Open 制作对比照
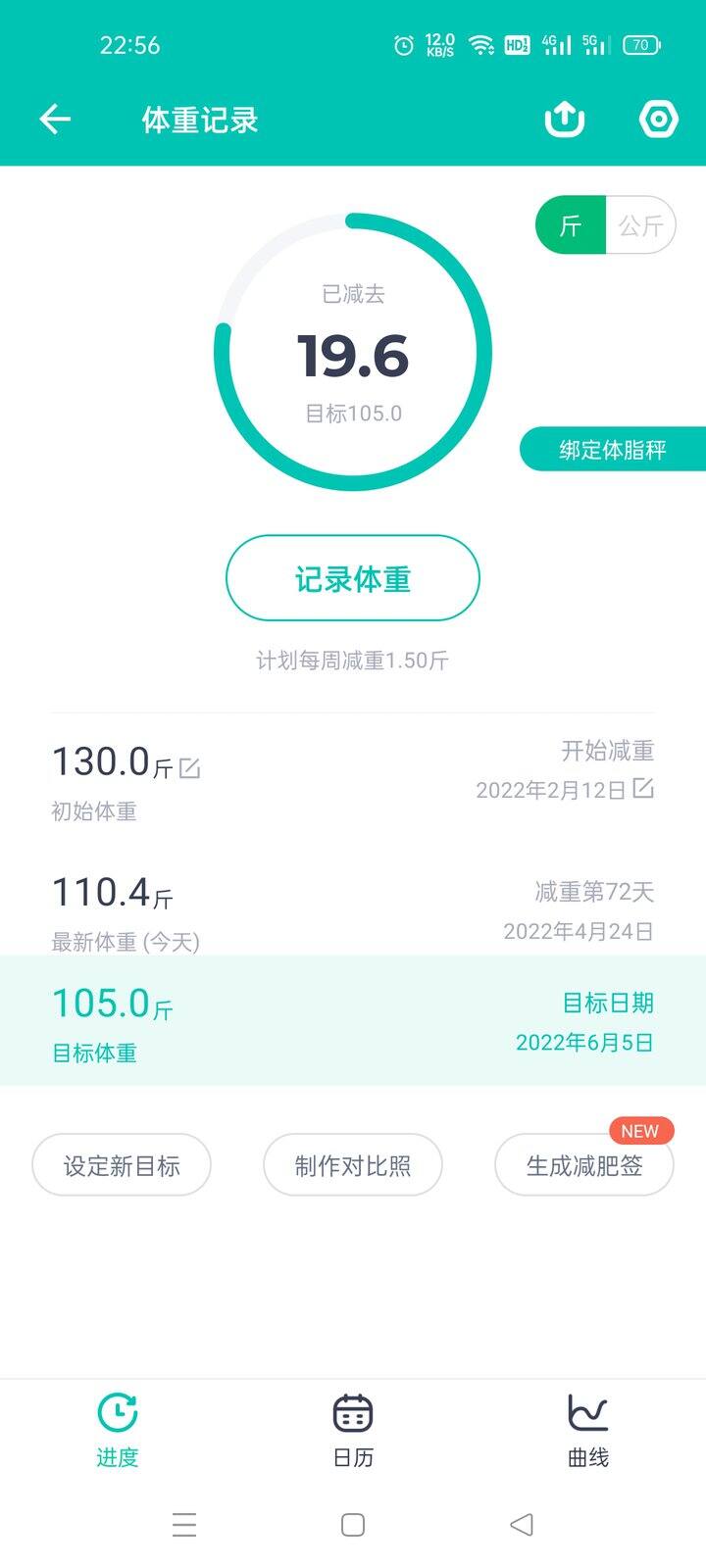Viewport: 706px width, 1568px height. pyautogui.click(x=353, y=1165)
